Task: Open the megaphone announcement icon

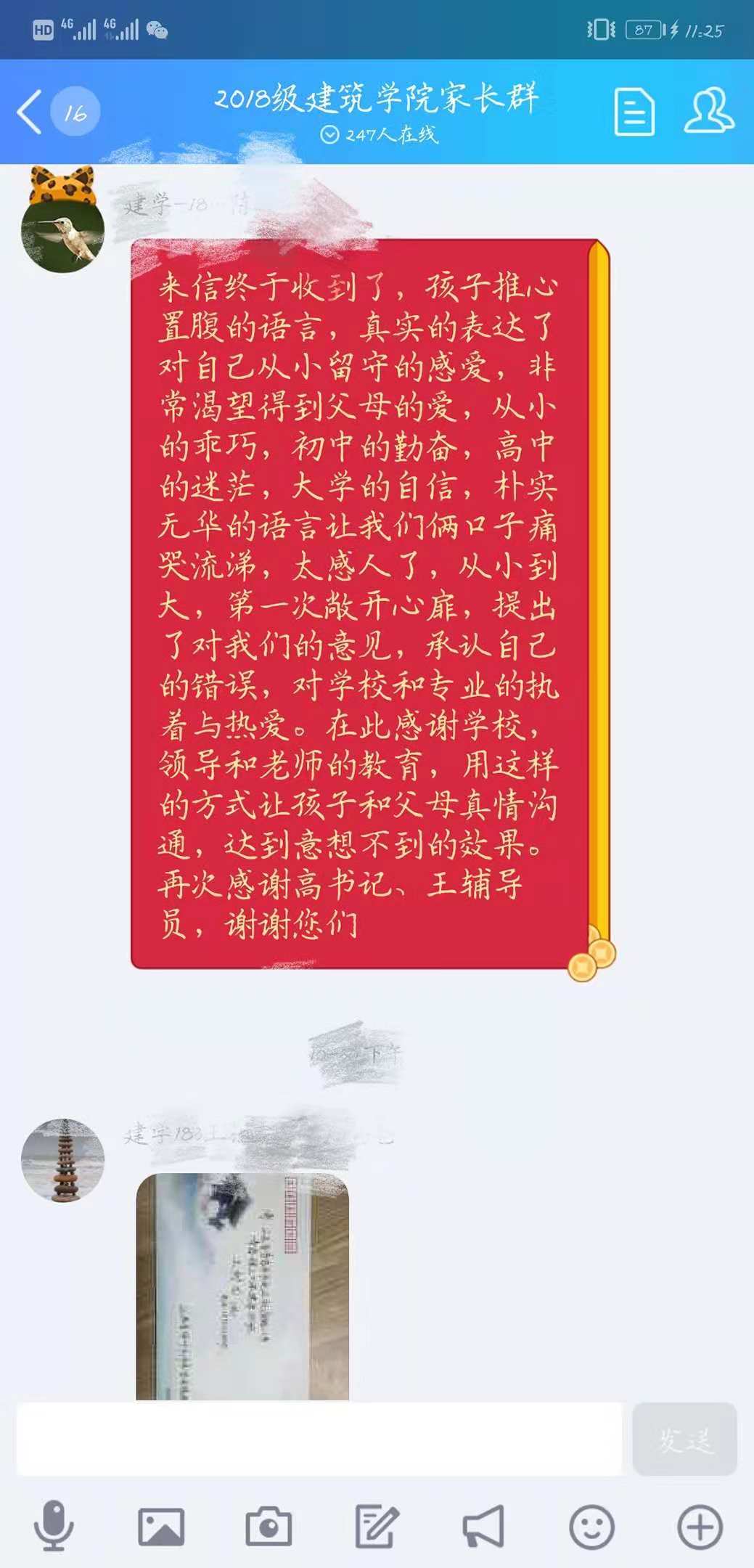Action: tap(483, 1526)
